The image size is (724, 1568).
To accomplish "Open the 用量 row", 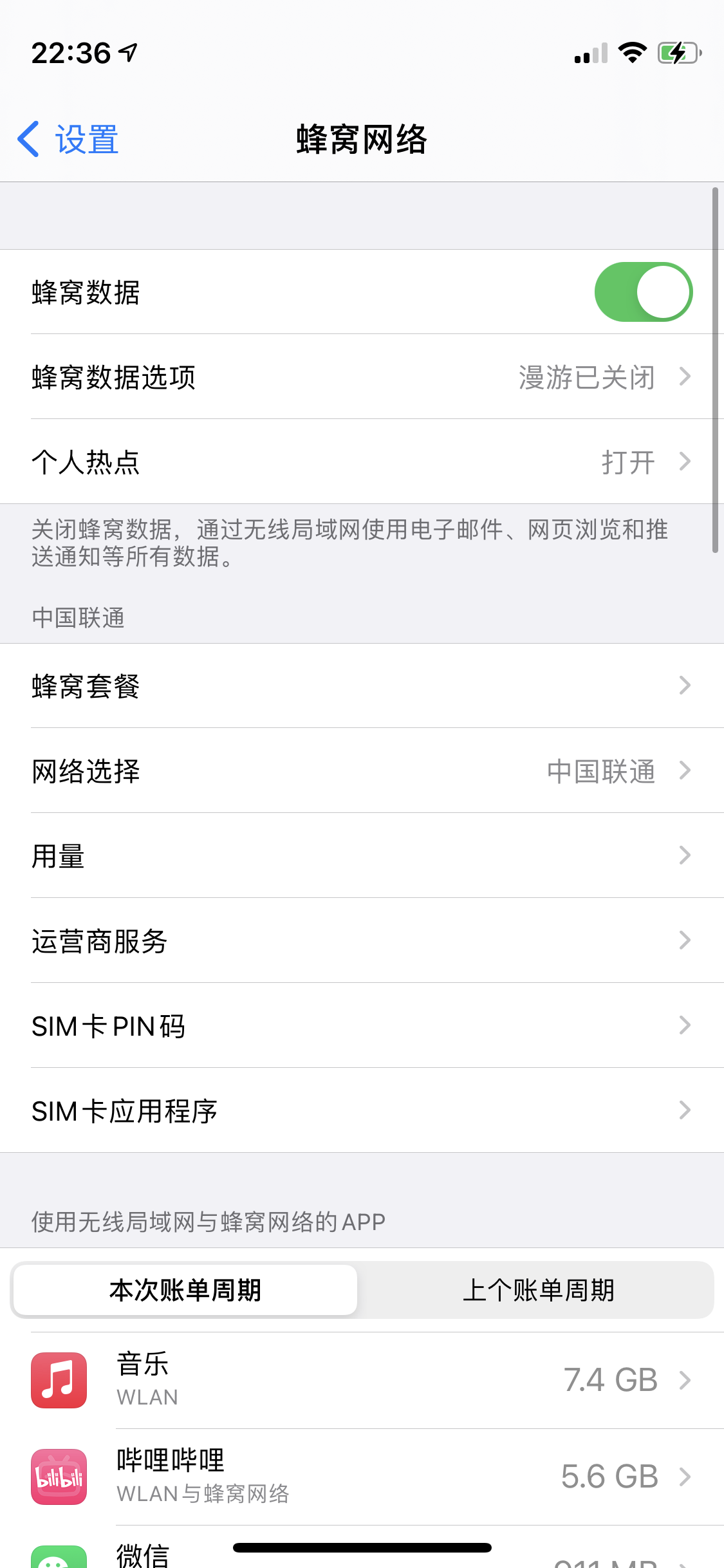I will pos(362,855).
